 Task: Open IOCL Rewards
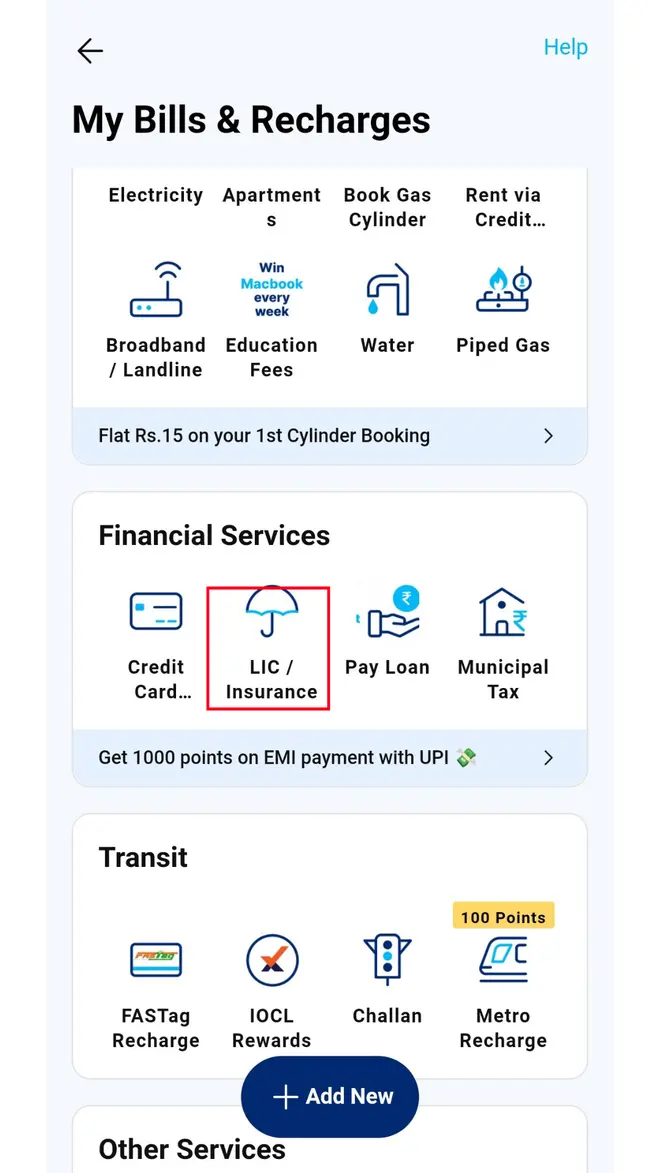271,990
